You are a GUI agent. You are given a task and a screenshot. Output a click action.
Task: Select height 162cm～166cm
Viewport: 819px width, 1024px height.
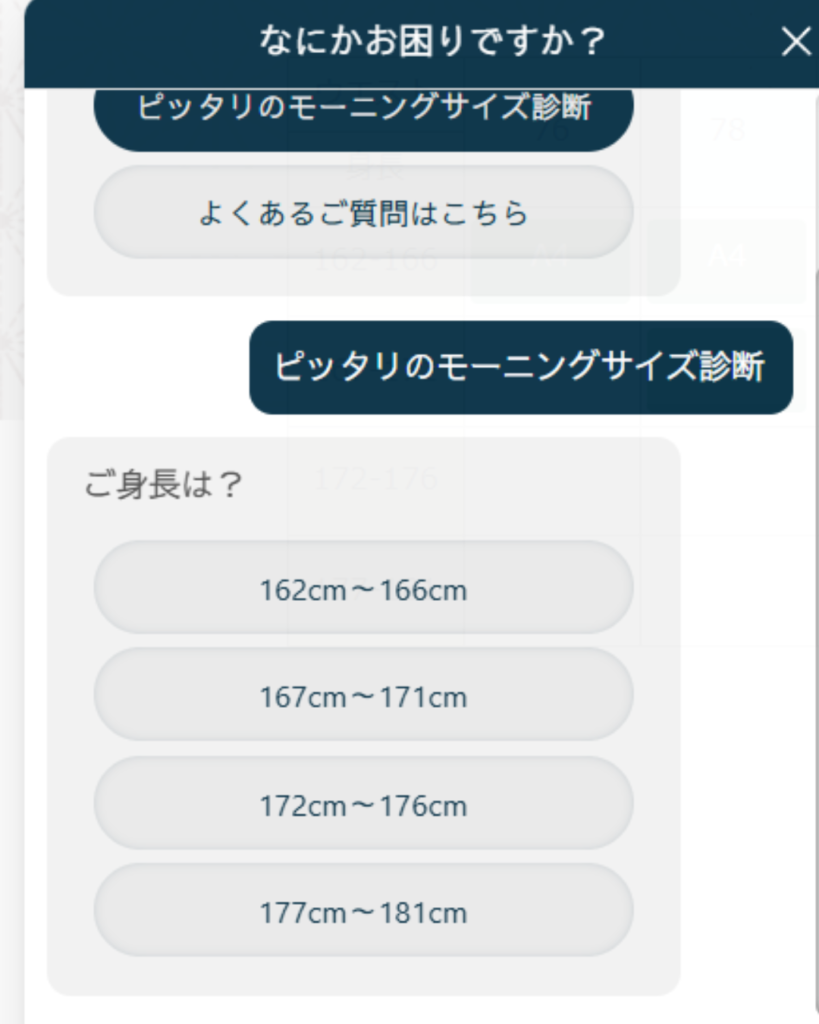pos(363,588)
